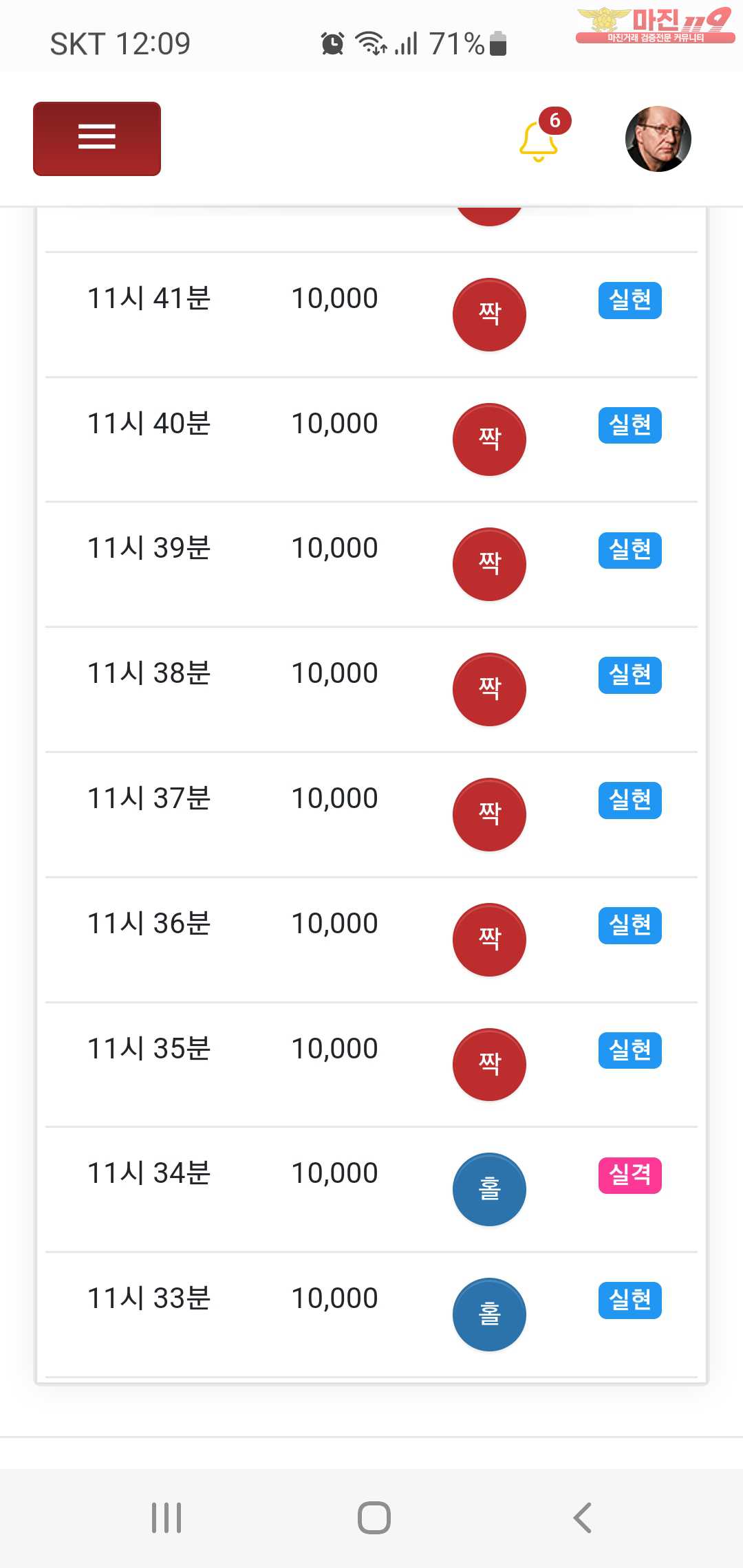Go back with the system back button
The image size is (743, 1568).
tap(582, 1518)
